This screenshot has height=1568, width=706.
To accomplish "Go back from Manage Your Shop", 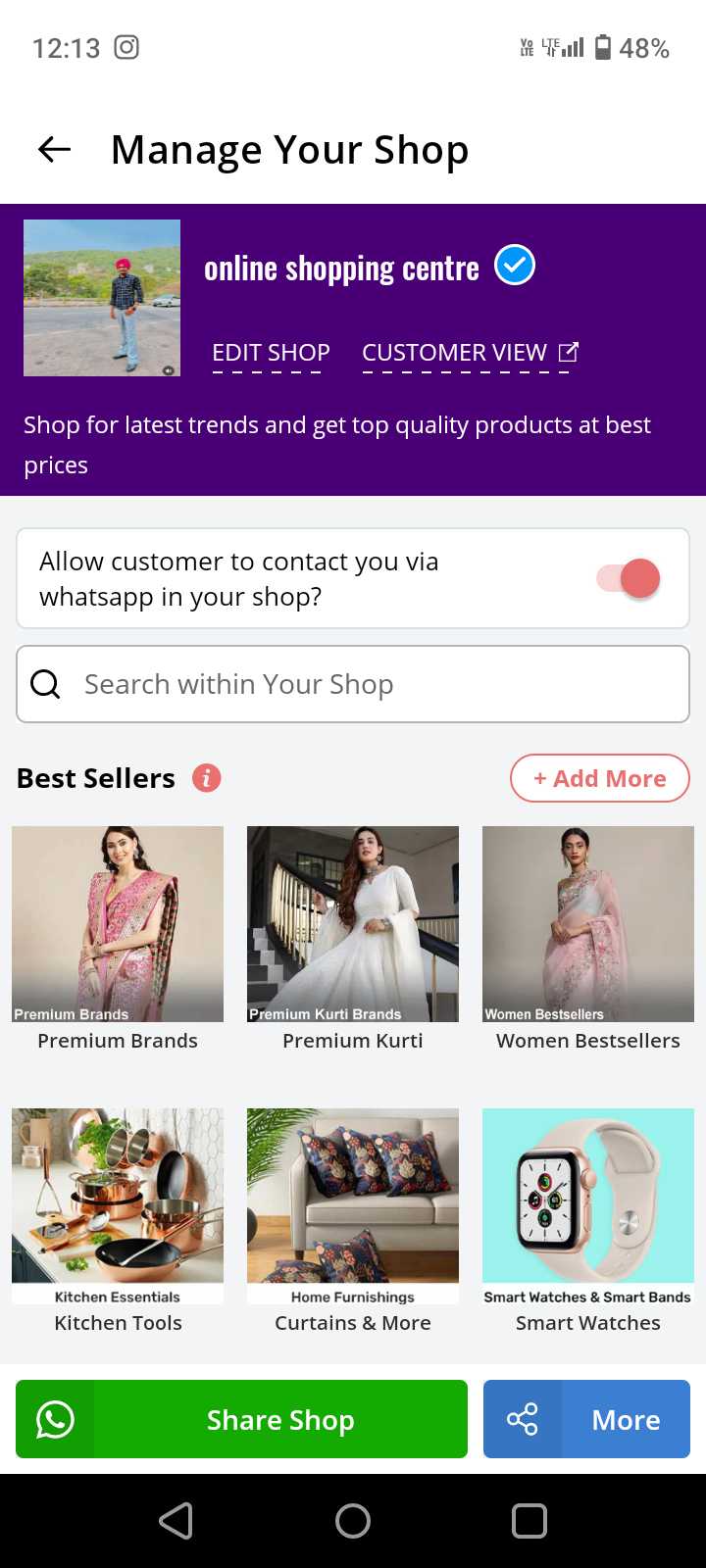I will pos(55,150).
